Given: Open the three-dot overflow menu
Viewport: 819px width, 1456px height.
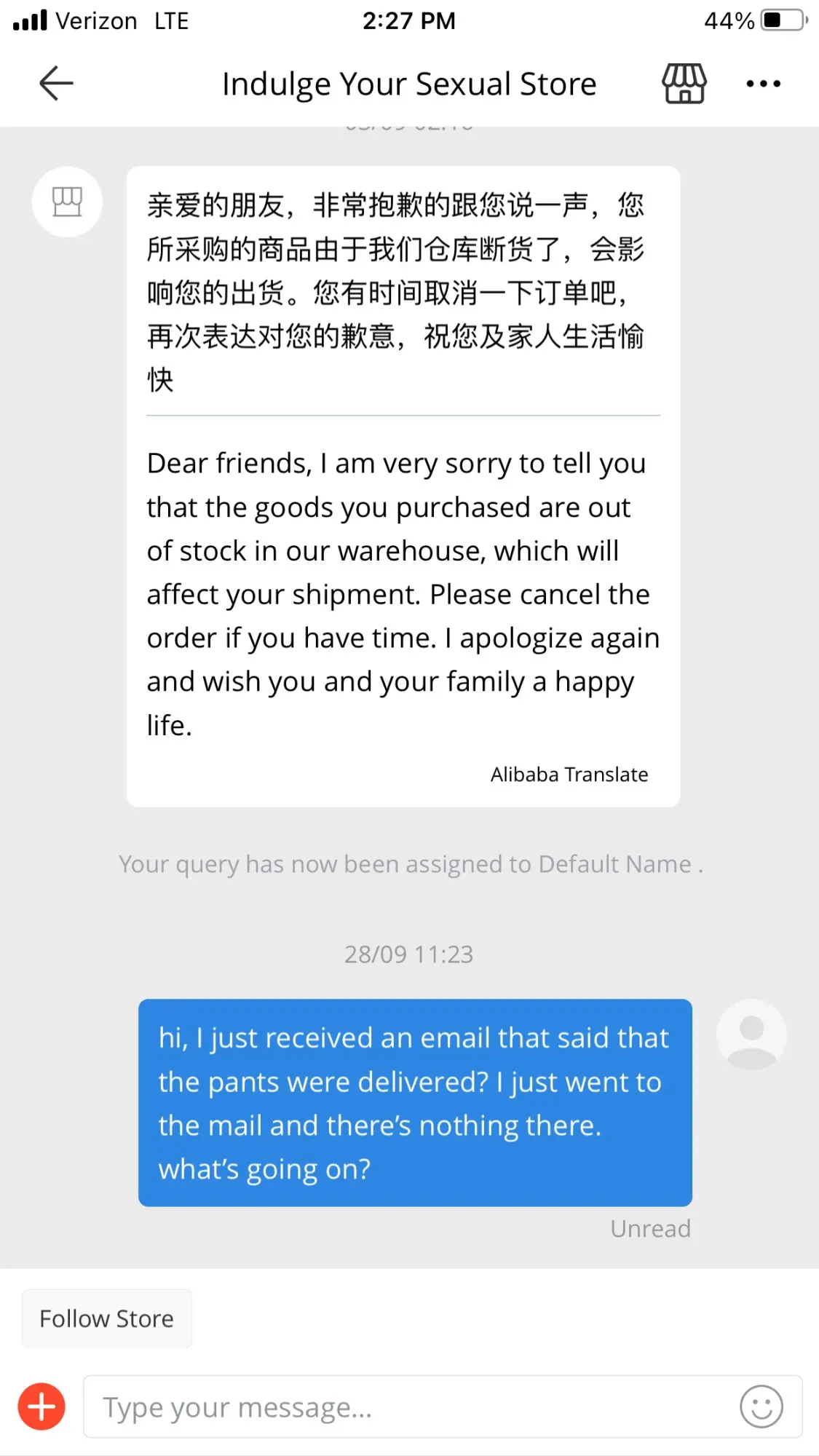Looking at the screenshot, I should 763,84.
